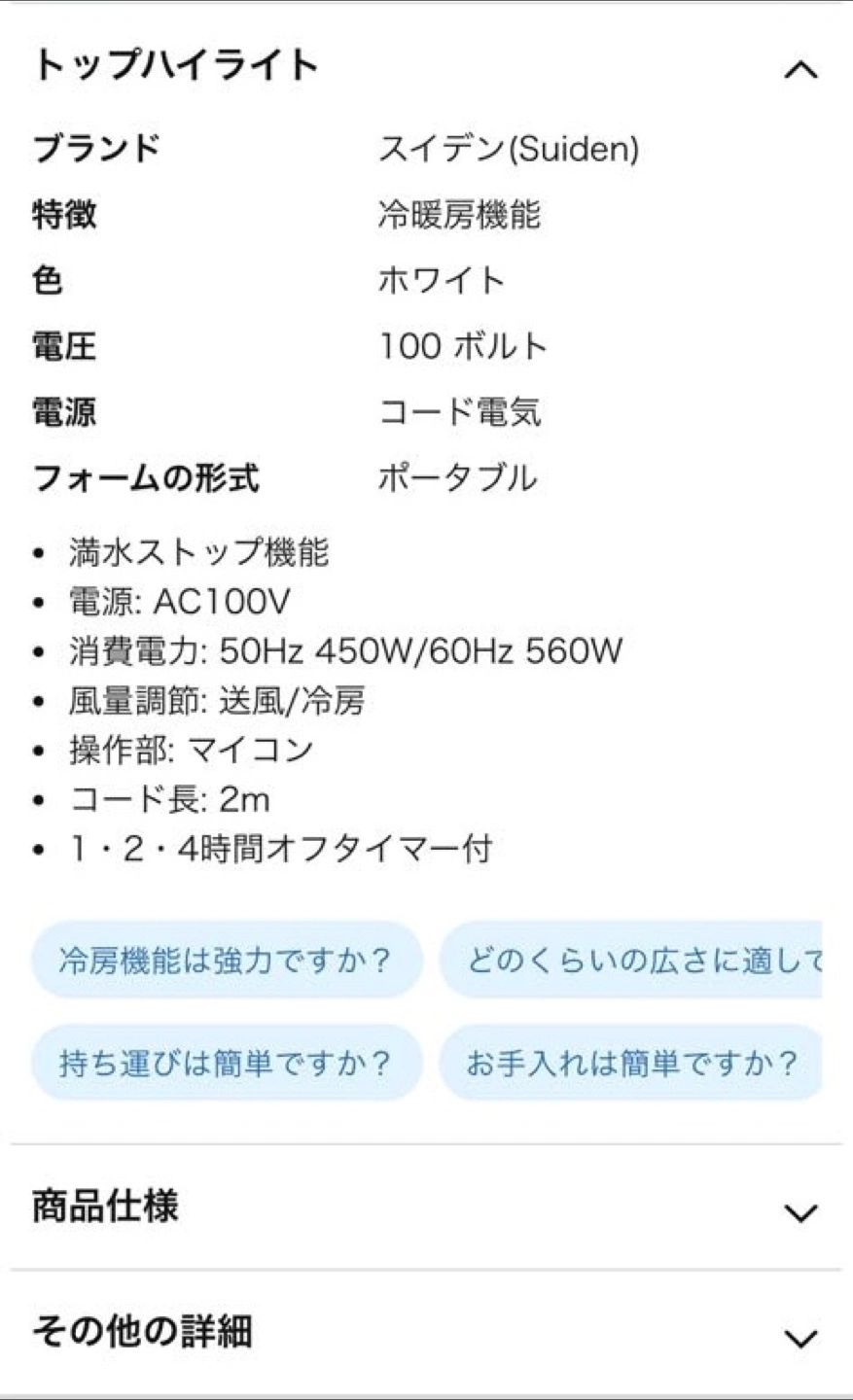
Task: Expand the 商品仕様 section
Action: pos(426,1207)
